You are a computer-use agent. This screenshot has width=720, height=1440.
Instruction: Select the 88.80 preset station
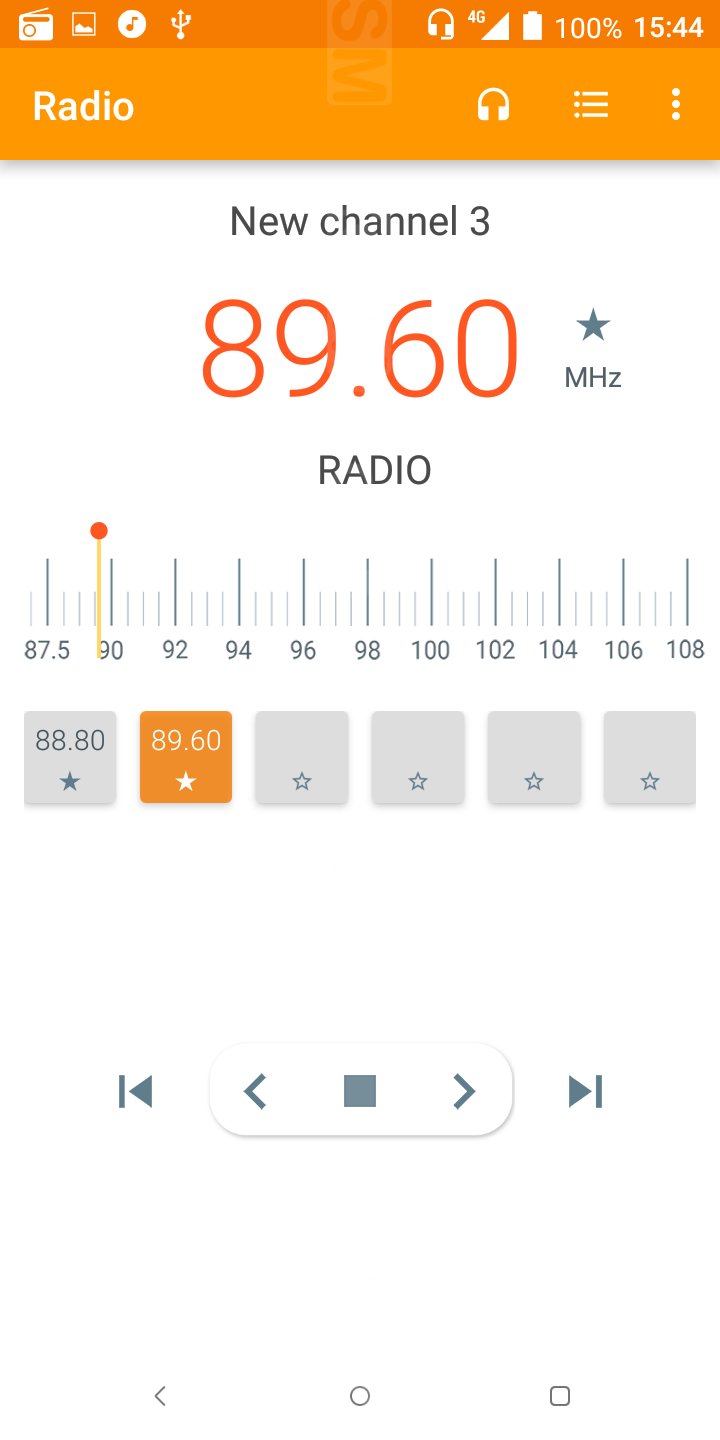coord(70,757)
